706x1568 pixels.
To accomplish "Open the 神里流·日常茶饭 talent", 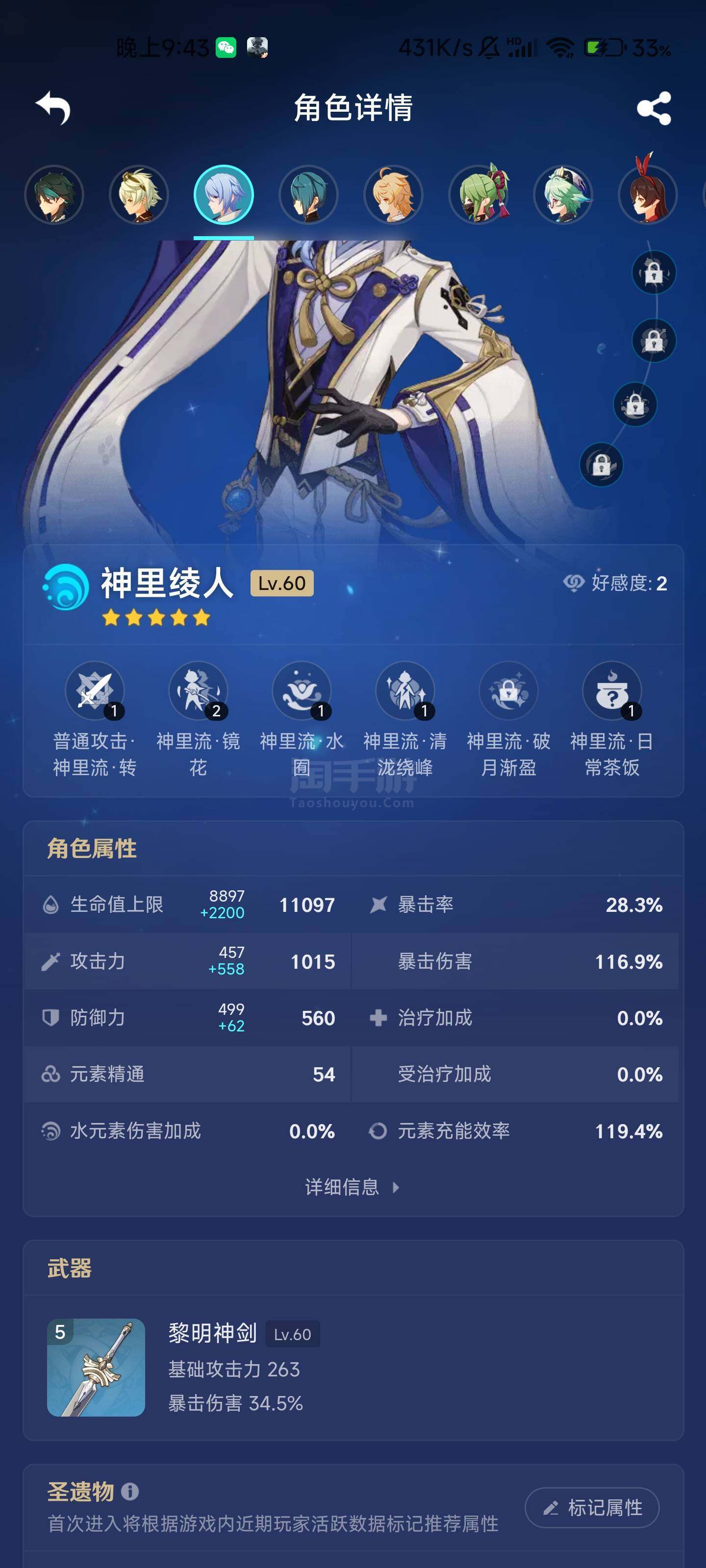I will [x=612, y=719].
